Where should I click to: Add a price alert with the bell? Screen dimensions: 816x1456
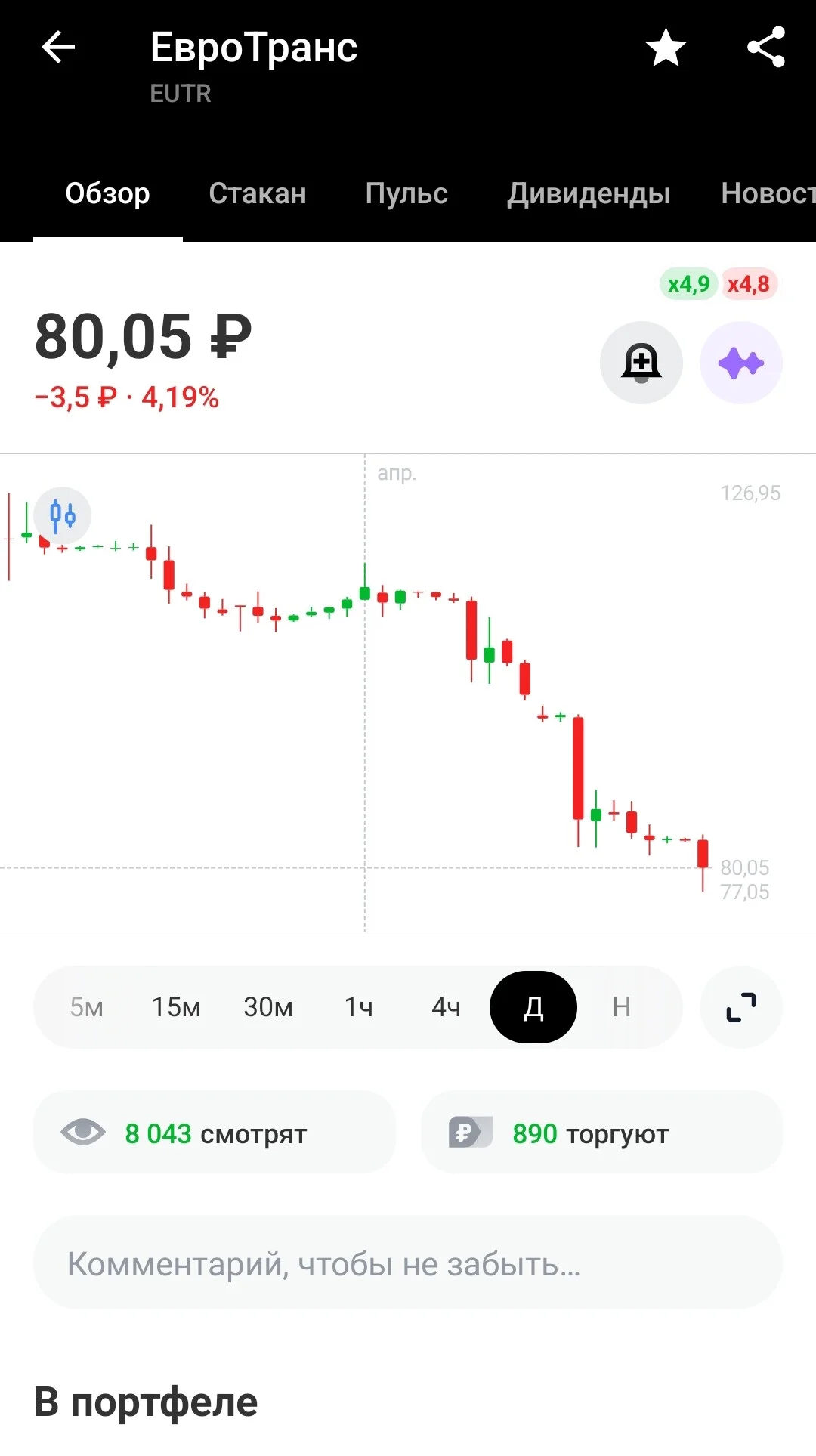point(641,363)
